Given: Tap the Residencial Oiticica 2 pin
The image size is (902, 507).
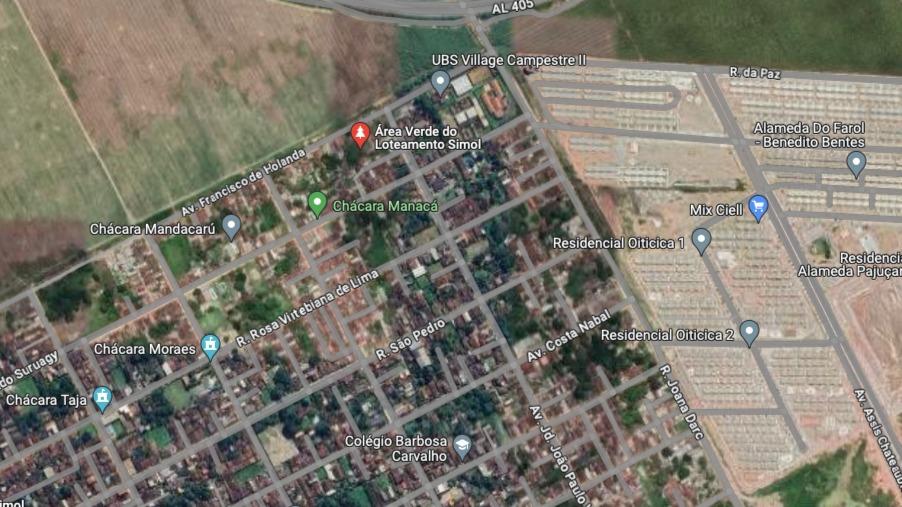Looking at the screenshot, I should point(749,332).
